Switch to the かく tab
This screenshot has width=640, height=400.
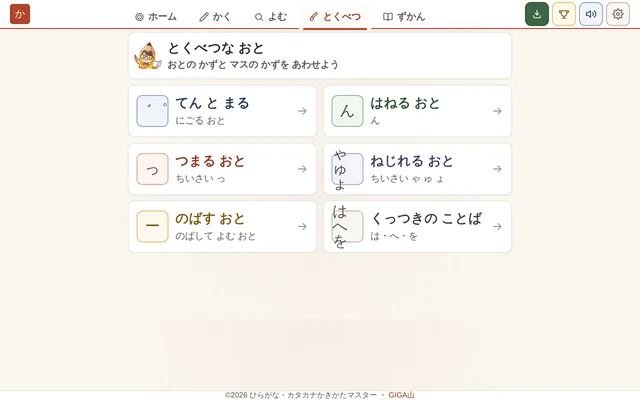tap(215, 17)
